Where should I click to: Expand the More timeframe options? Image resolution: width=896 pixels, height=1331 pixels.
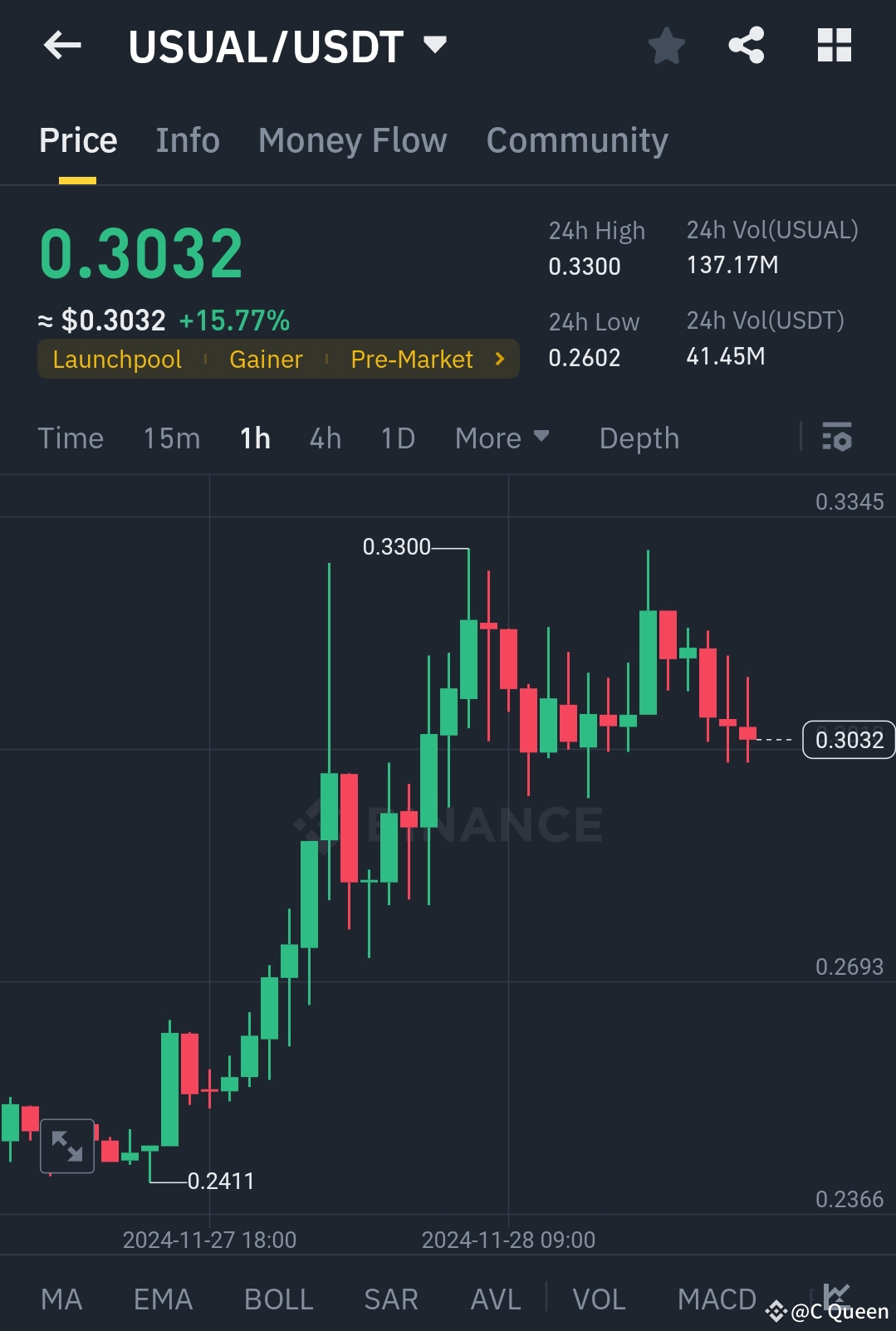click(501, 438)
